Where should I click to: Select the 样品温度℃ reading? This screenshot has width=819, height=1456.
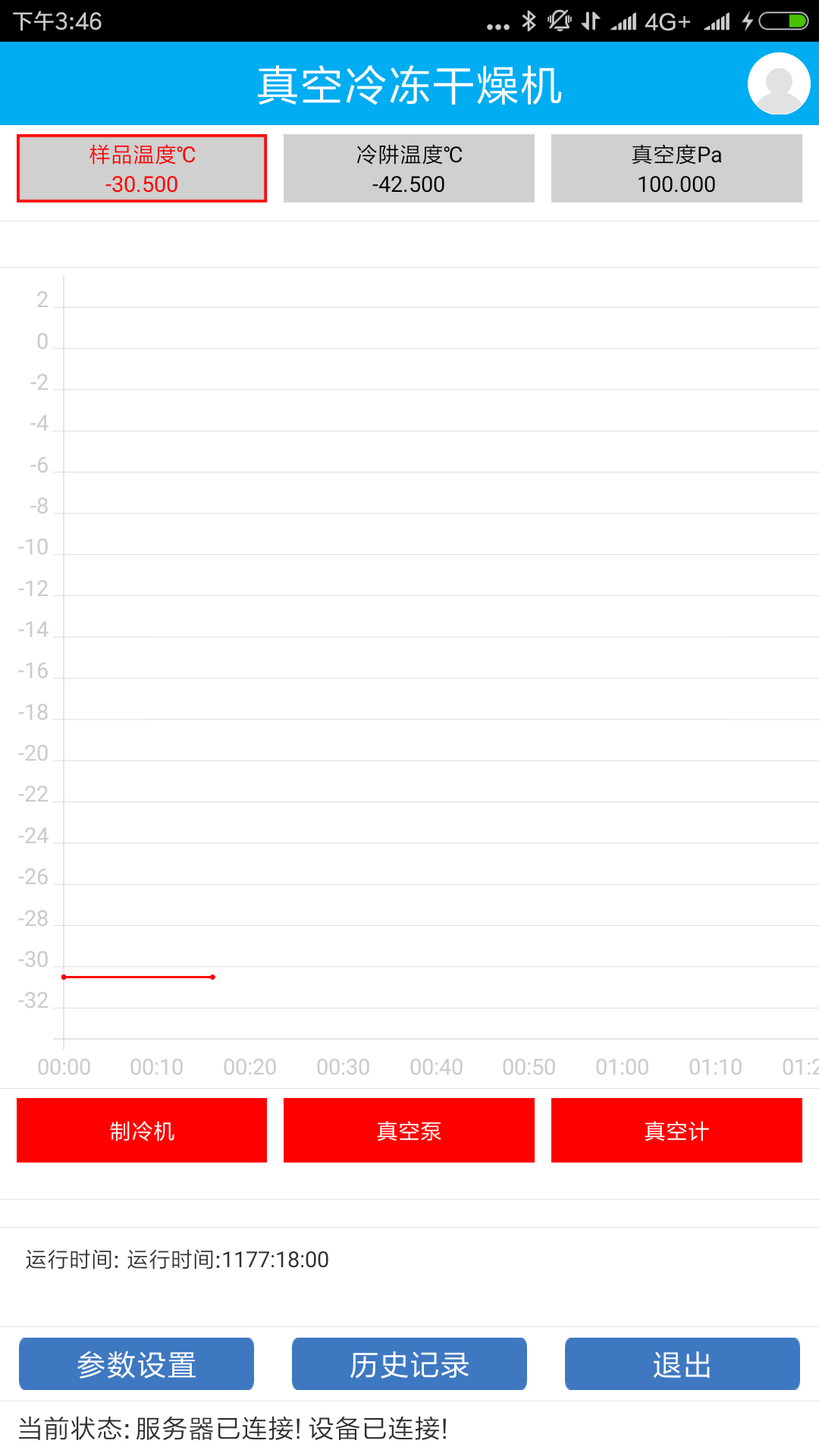142,168
